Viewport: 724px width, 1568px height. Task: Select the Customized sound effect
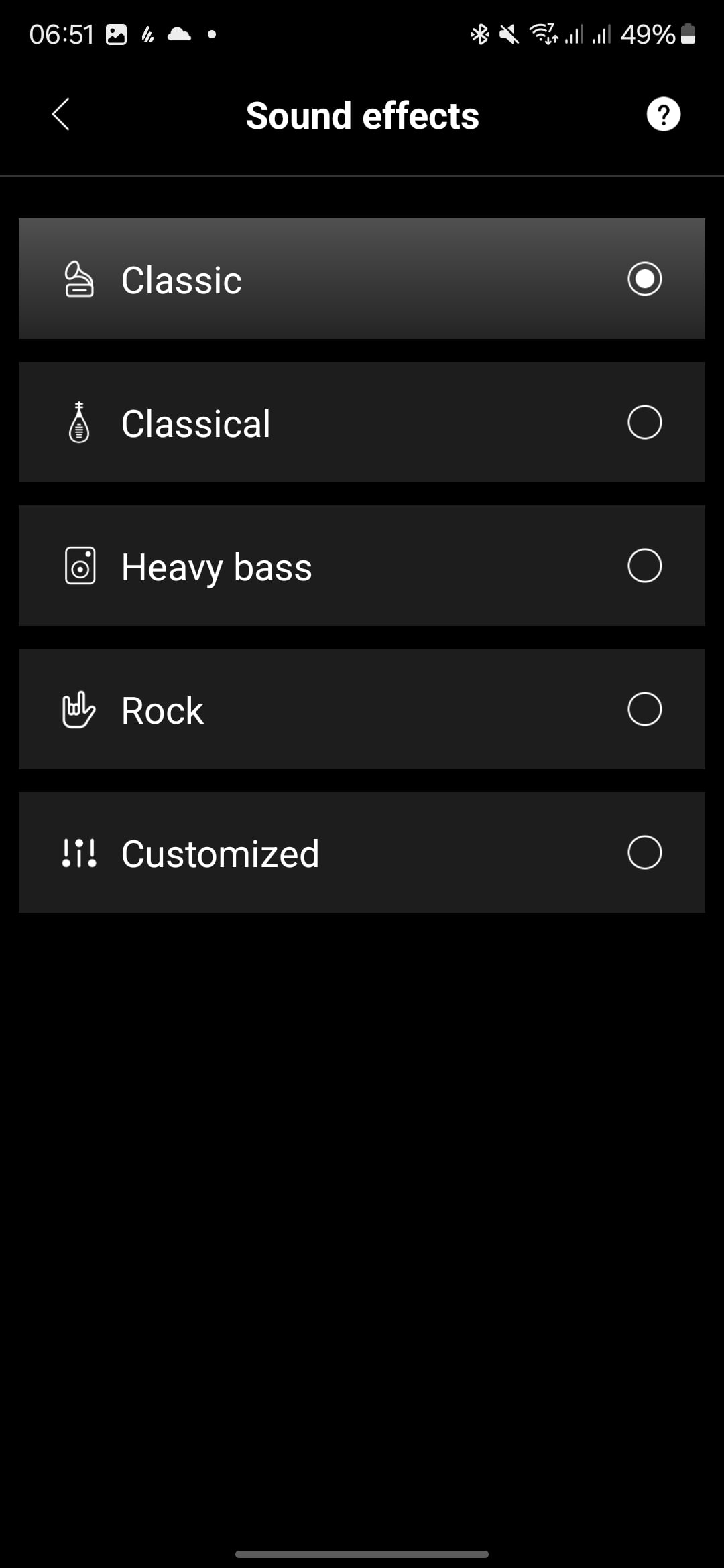(x=362, y=852)
